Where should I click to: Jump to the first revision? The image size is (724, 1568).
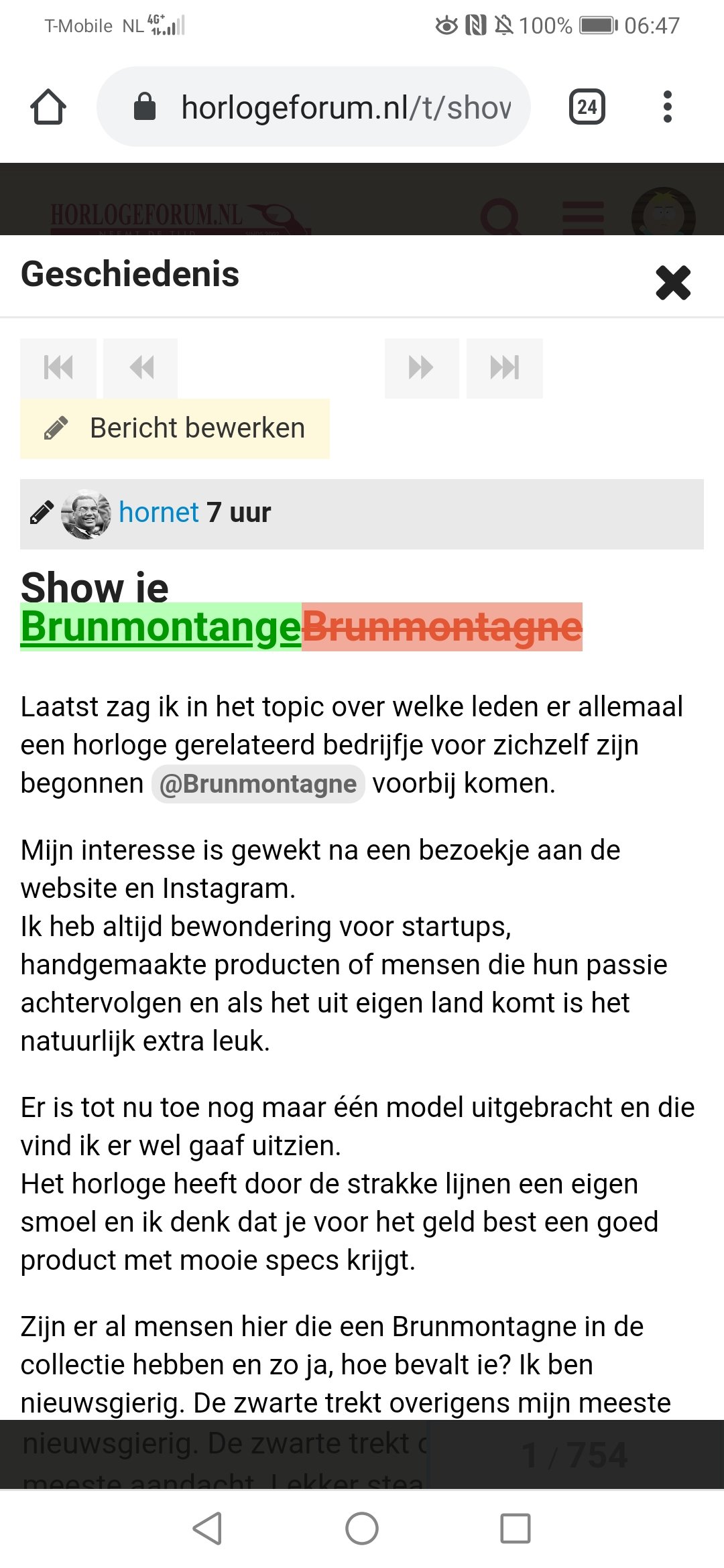[x=58, y=368]
